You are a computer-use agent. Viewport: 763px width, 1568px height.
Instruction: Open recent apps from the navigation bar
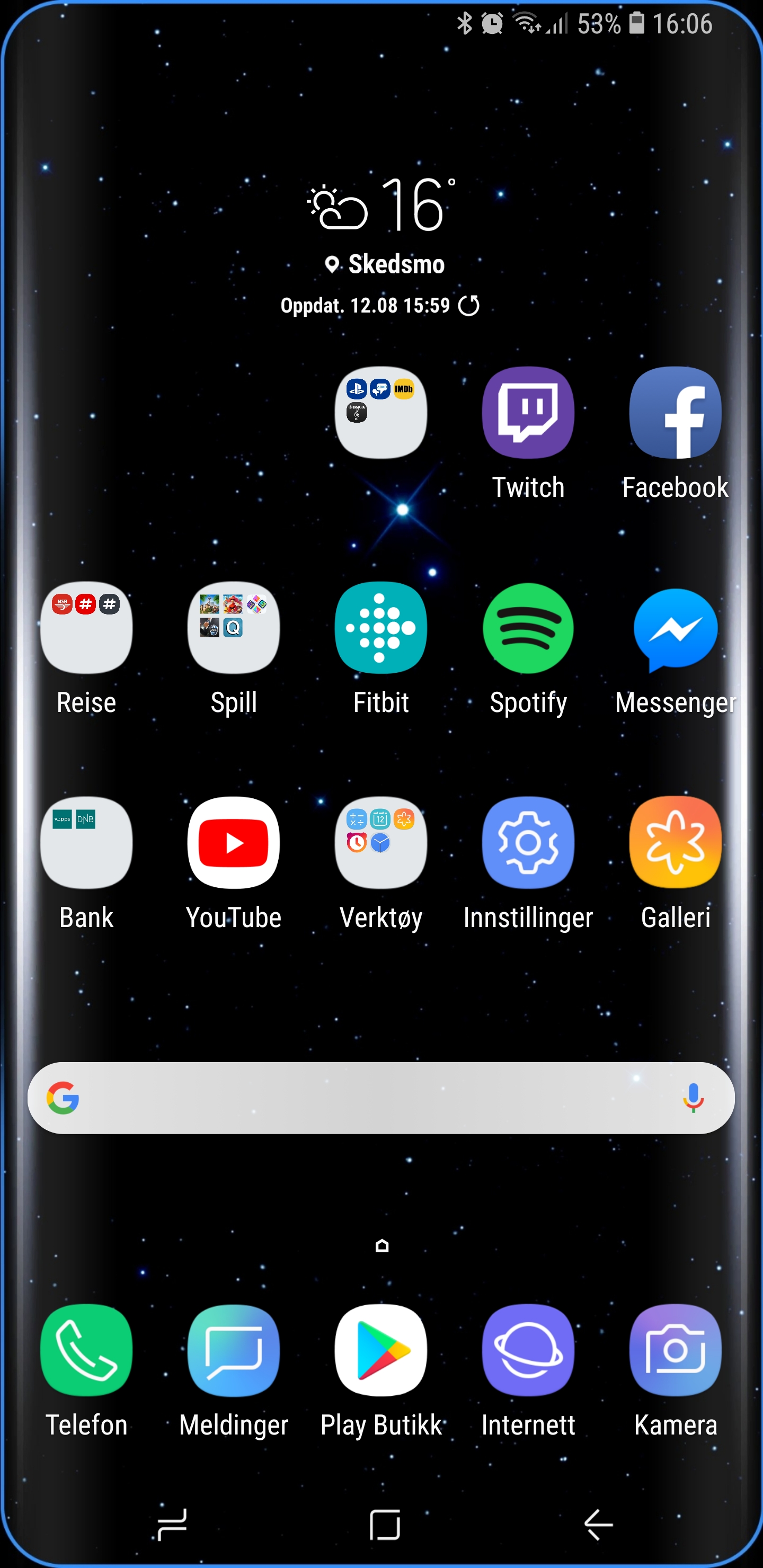point(172,1525)
